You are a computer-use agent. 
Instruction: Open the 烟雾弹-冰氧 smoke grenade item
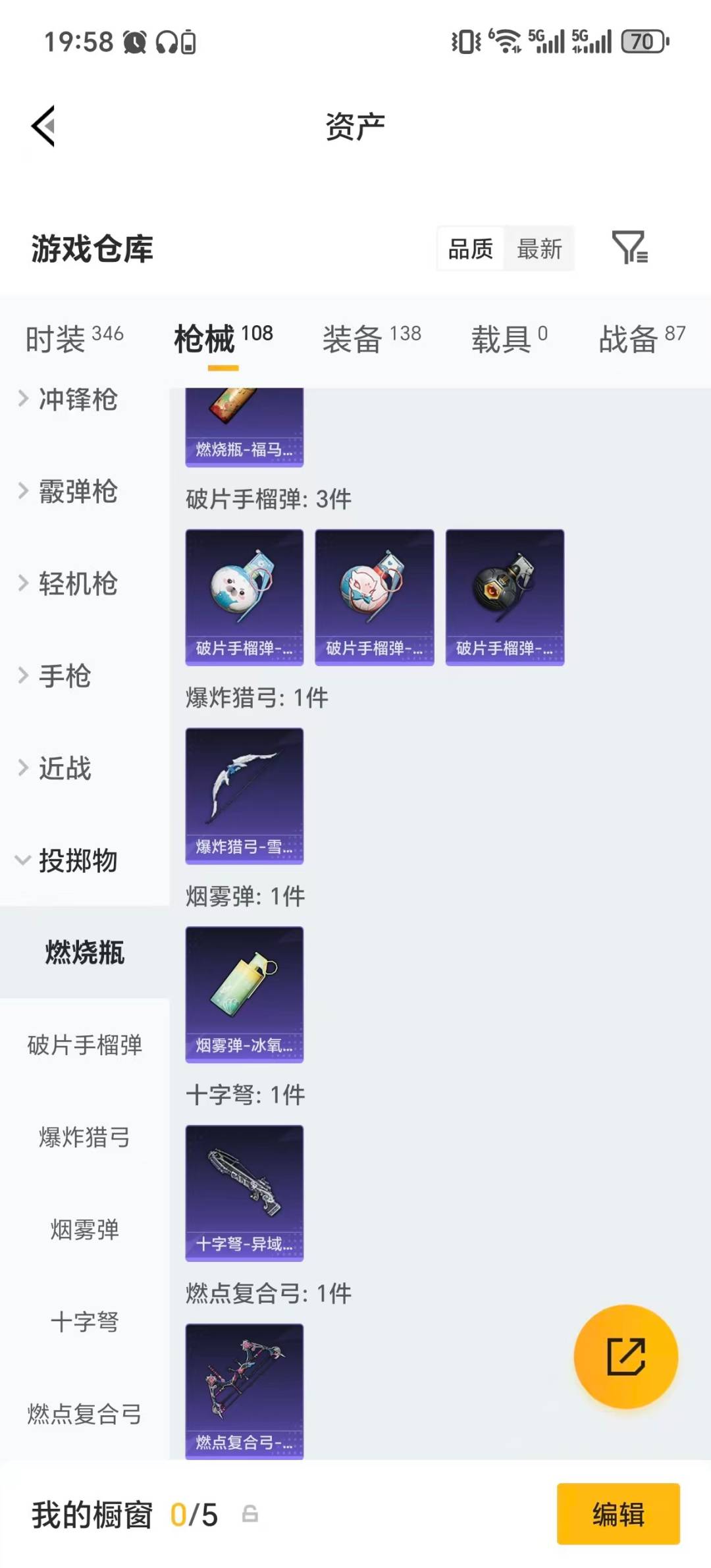coord(244,993)
